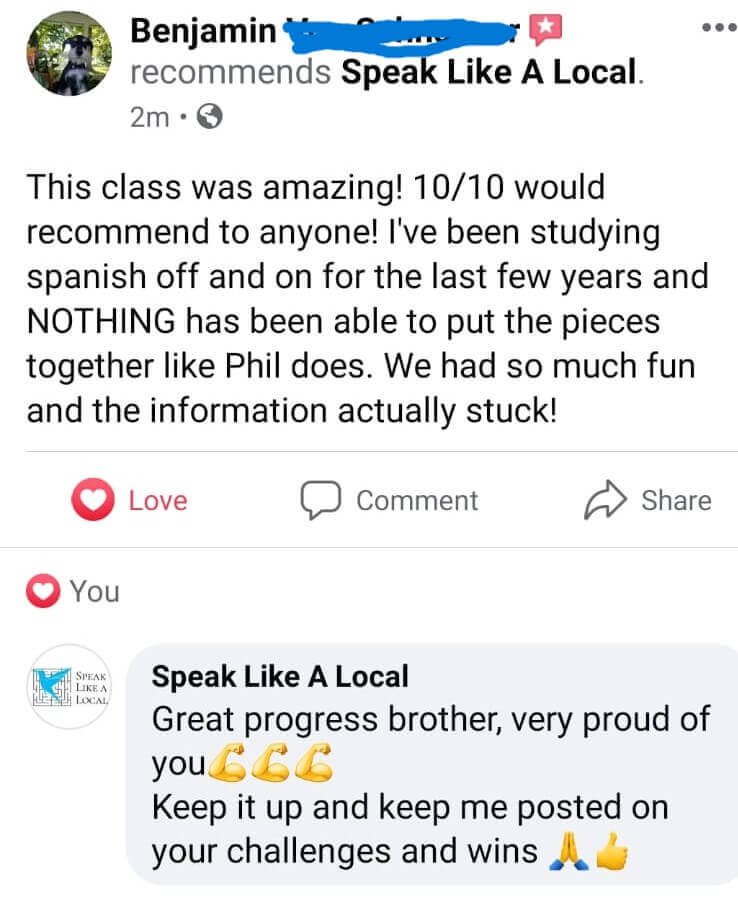The width and height of the screenshot is (738, 898).
Task: Share this recommendation post
Action: coord(648,501)
